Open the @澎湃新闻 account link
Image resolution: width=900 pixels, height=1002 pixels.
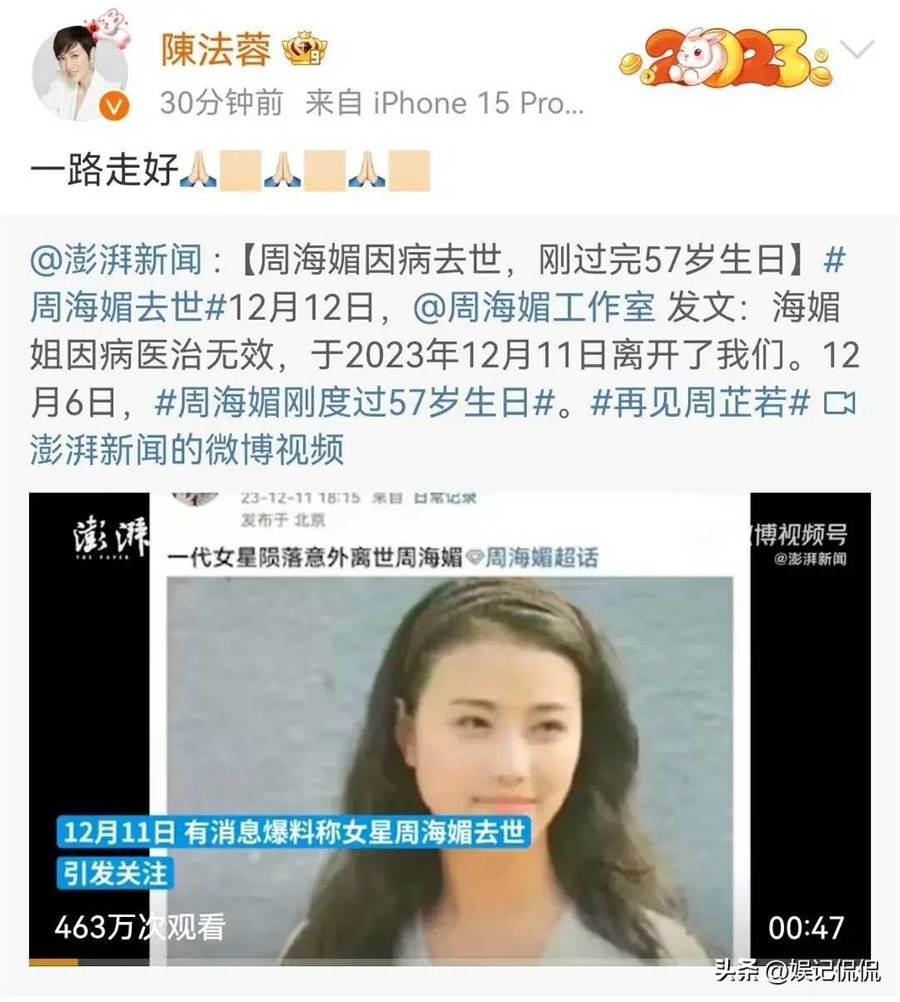tap(119, 263)
